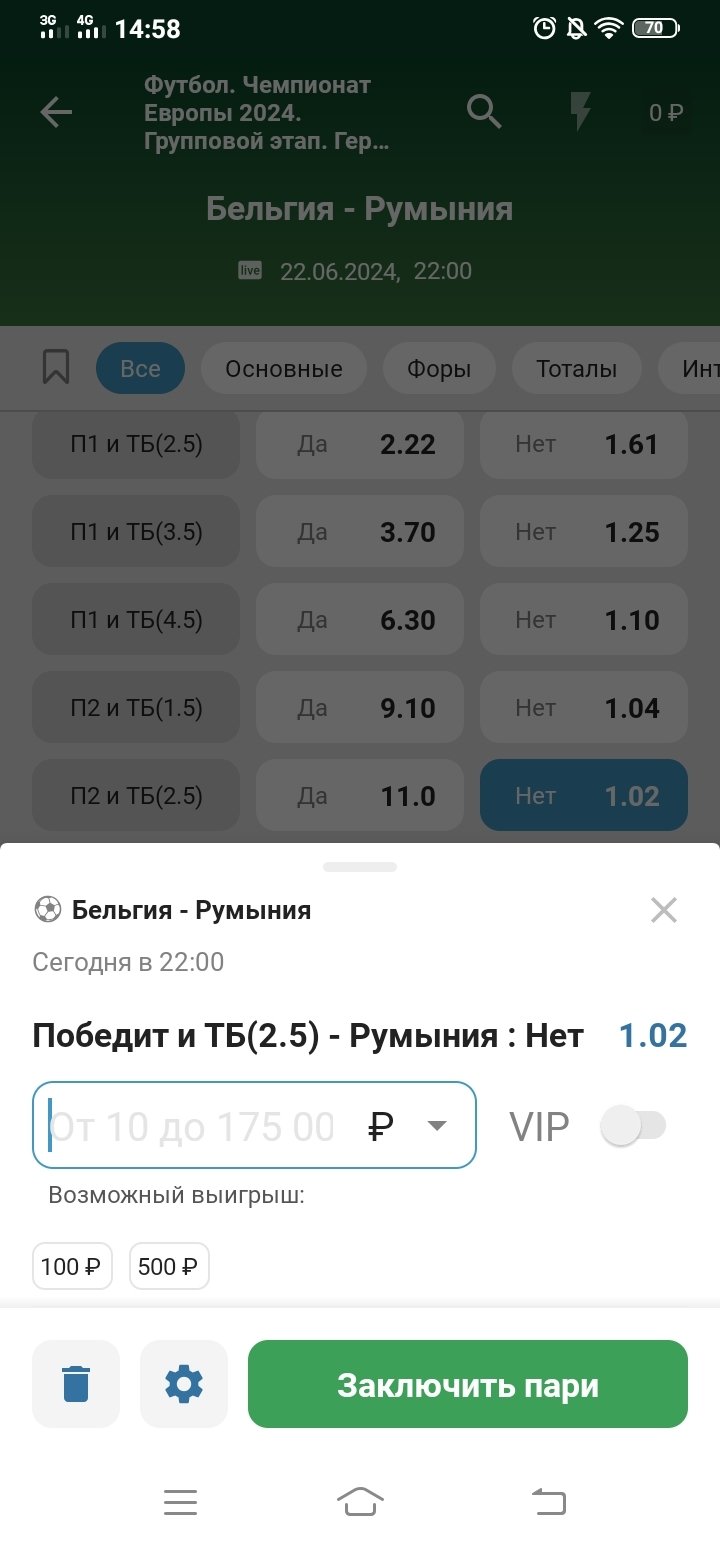Switch to the Основные filter
720x1544 pixels.
pyautogui.click(x=284, y=369)
